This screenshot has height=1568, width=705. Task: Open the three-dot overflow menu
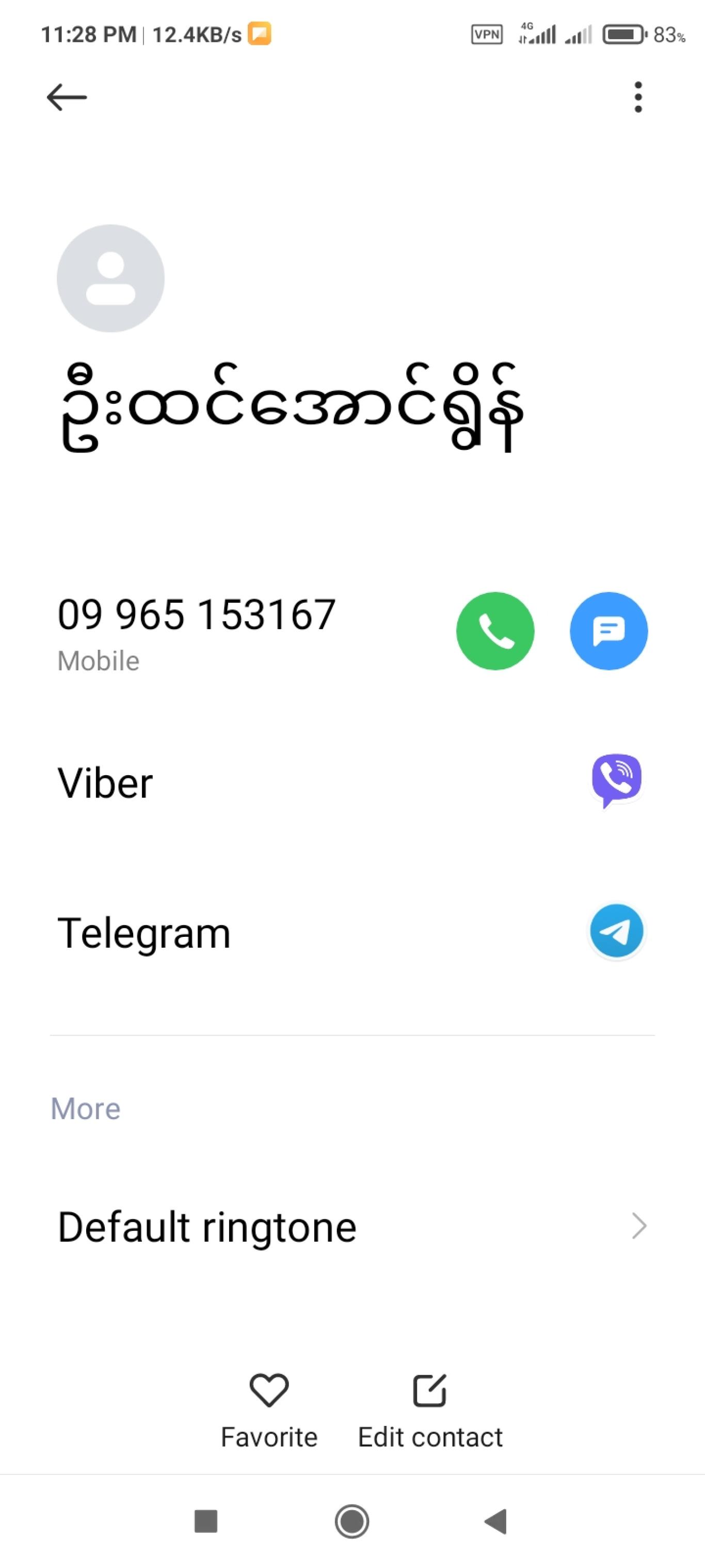pyautogui.click(x=637, y=98)
